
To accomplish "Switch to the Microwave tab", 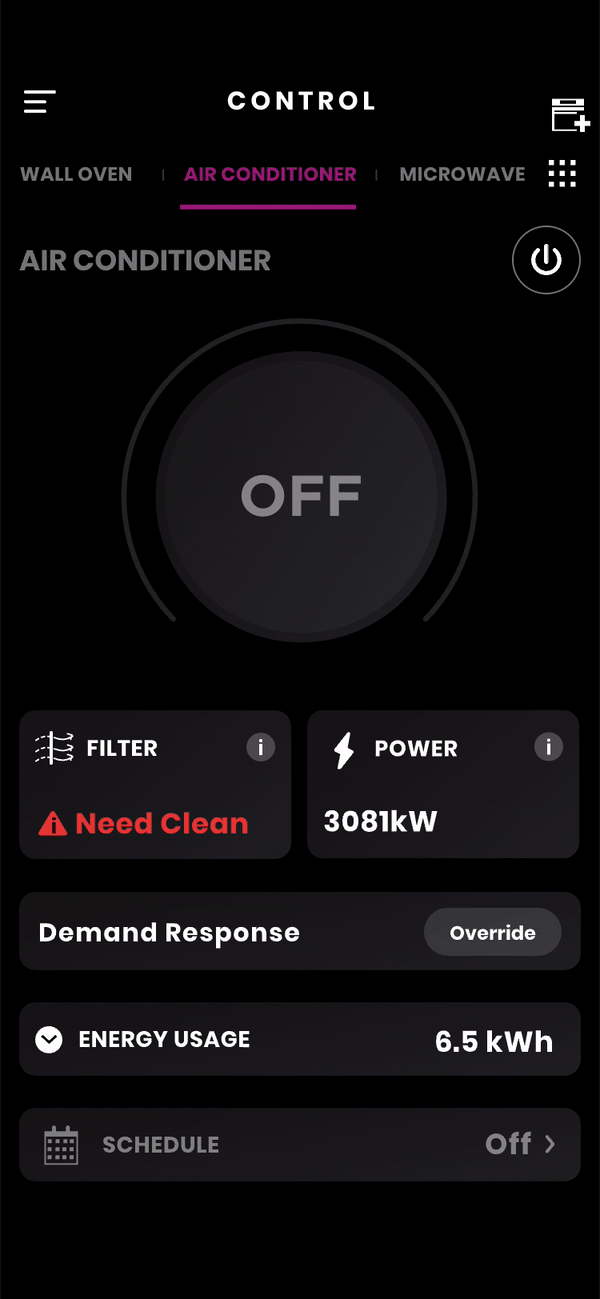I will pos(462,174).
